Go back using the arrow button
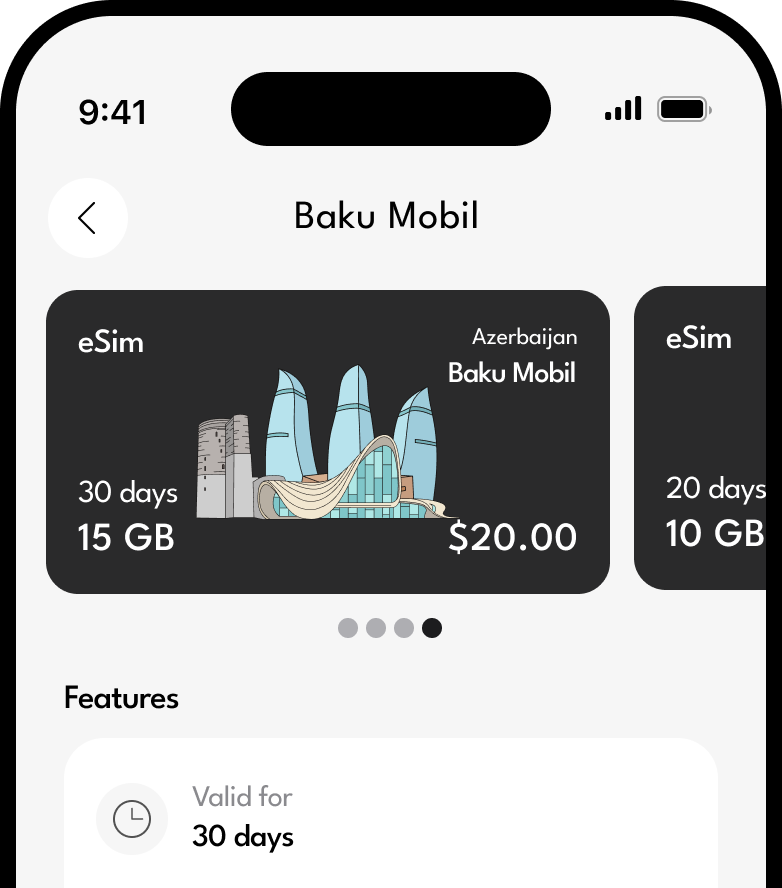The width and height of the screenshot is (782, 888). 88,218
